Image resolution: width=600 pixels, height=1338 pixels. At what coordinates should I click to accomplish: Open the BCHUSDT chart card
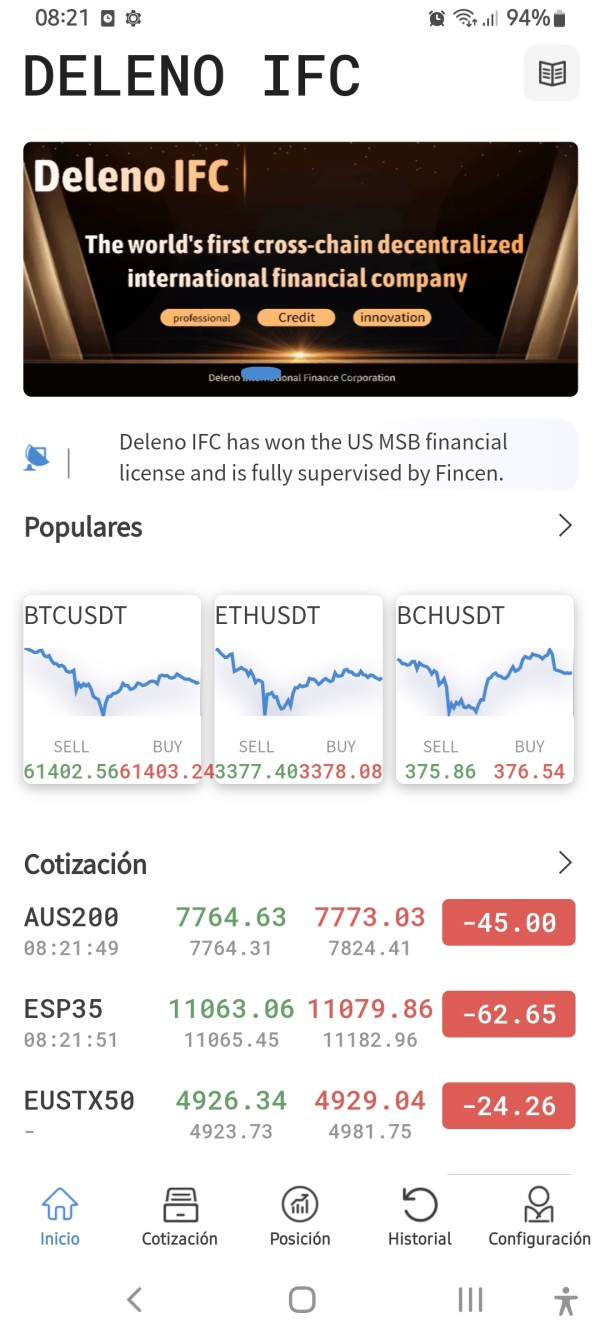click(x=485, y=689)
